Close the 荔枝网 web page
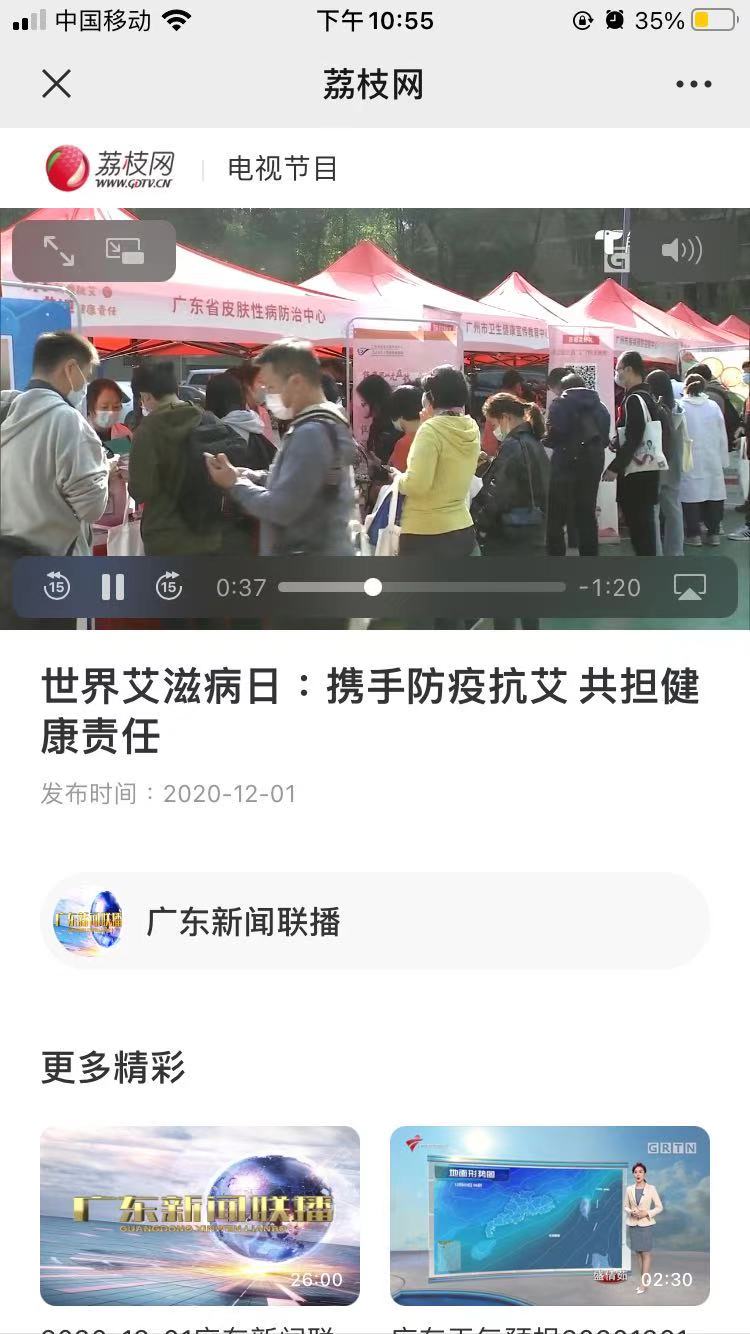 coord(57,84)
